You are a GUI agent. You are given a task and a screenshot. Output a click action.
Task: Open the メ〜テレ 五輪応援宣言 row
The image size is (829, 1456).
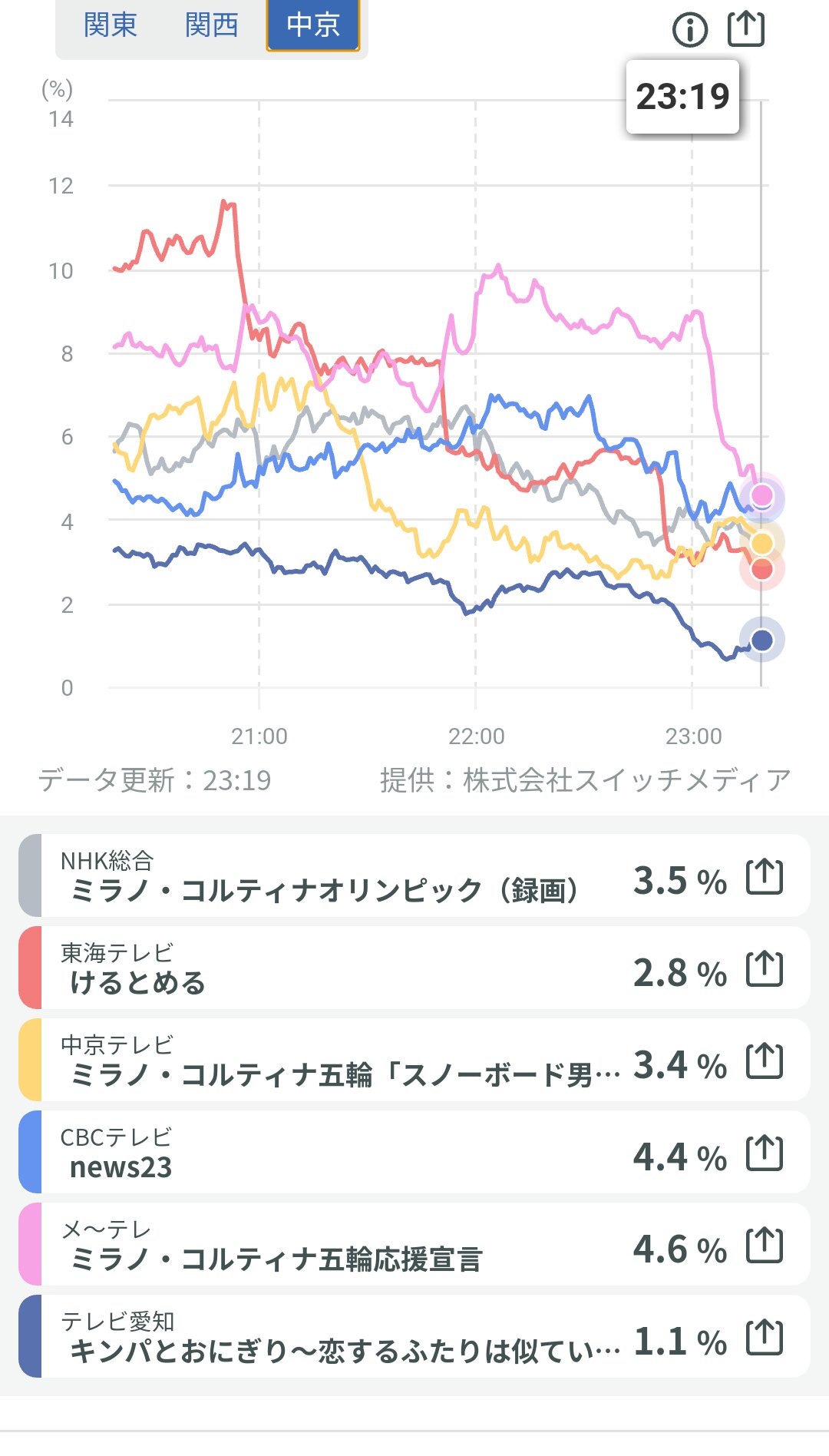(322, 1245)
